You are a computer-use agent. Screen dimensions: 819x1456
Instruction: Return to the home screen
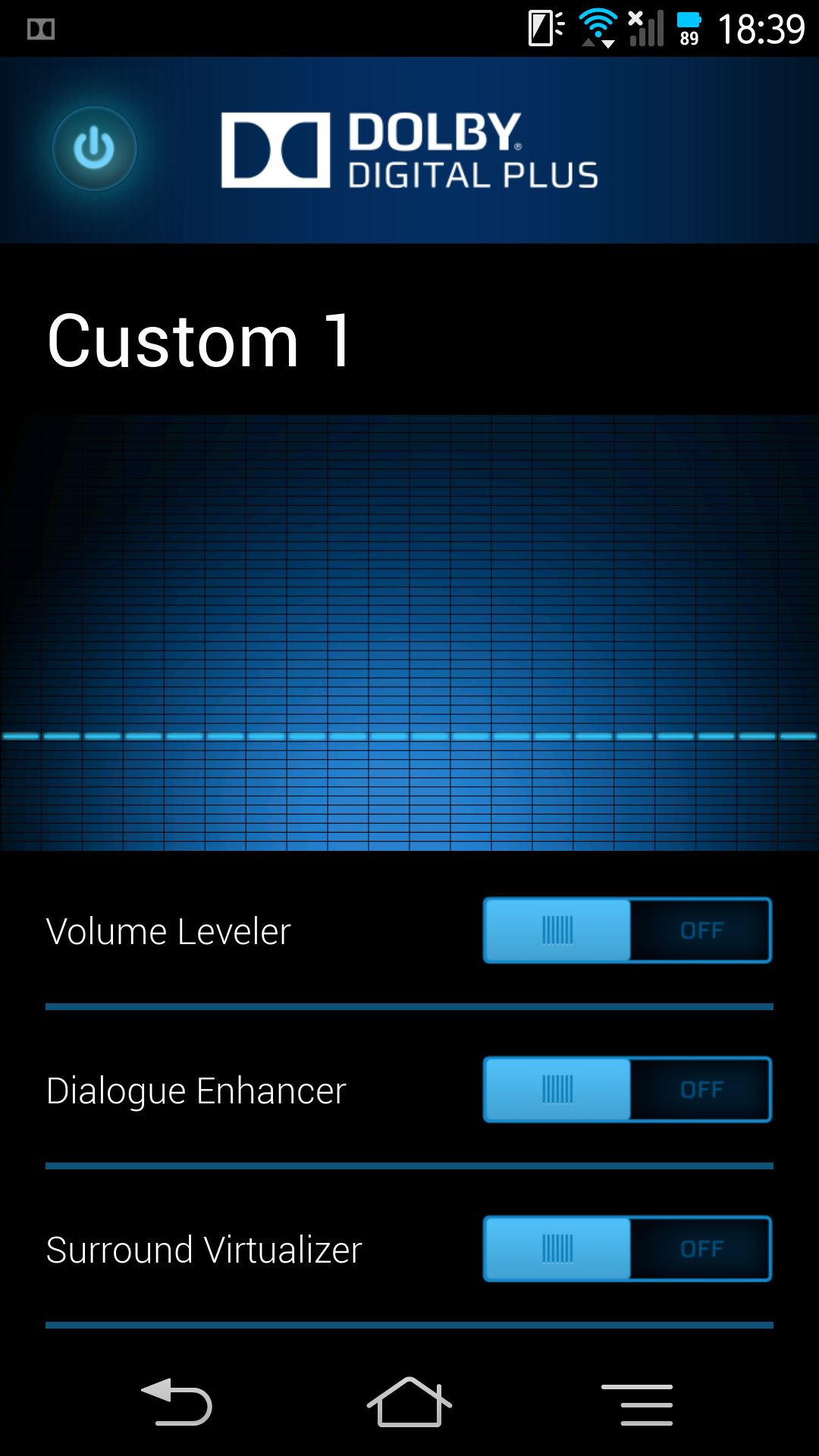[409, 1403]
